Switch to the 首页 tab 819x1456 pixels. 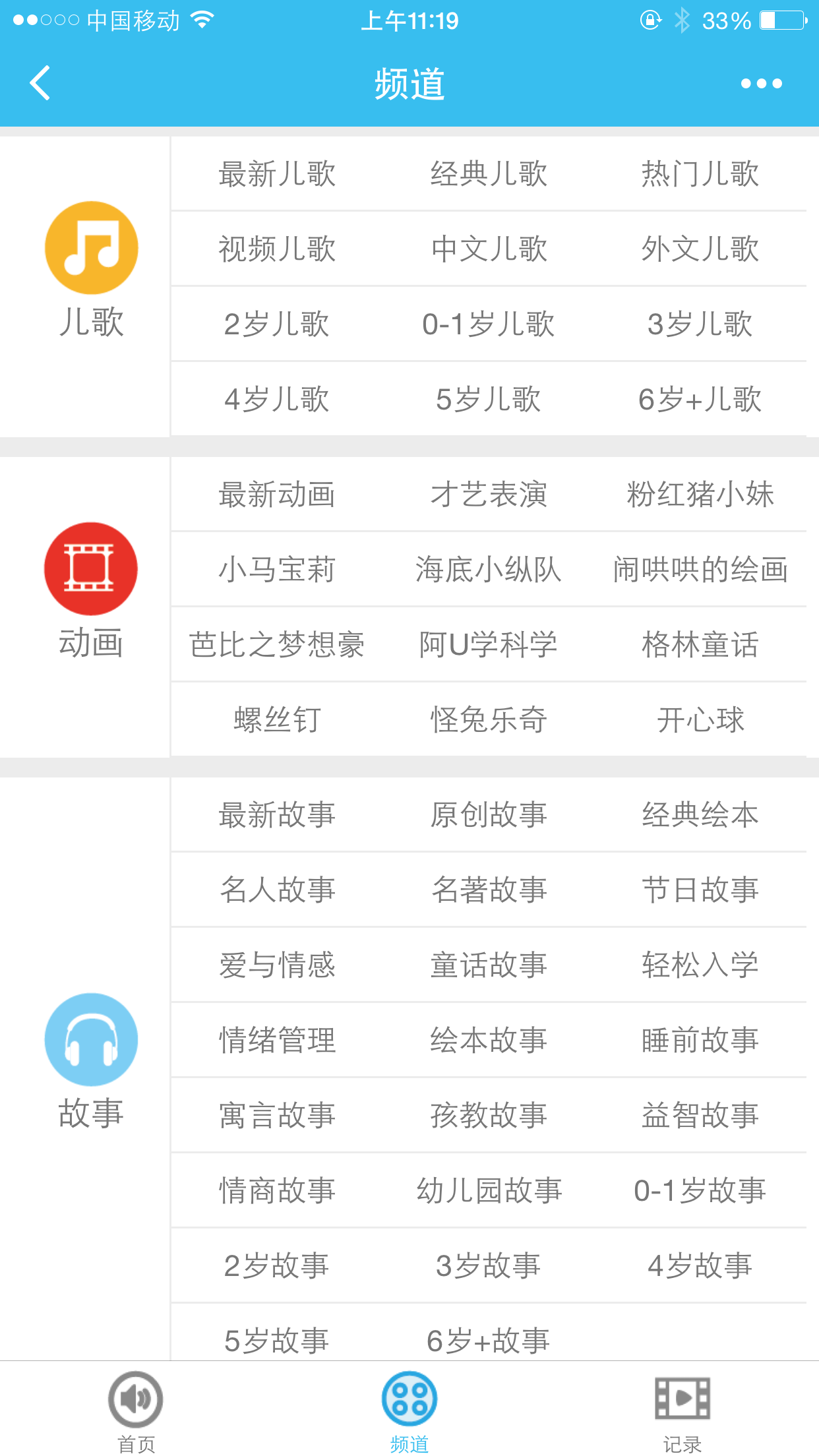136,1412
